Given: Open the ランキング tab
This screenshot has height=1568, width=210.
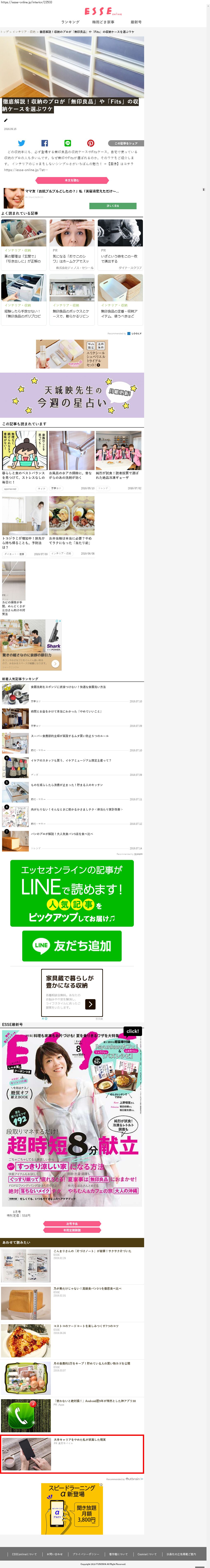Looking at the screenshot, I should tap(70, 22).
